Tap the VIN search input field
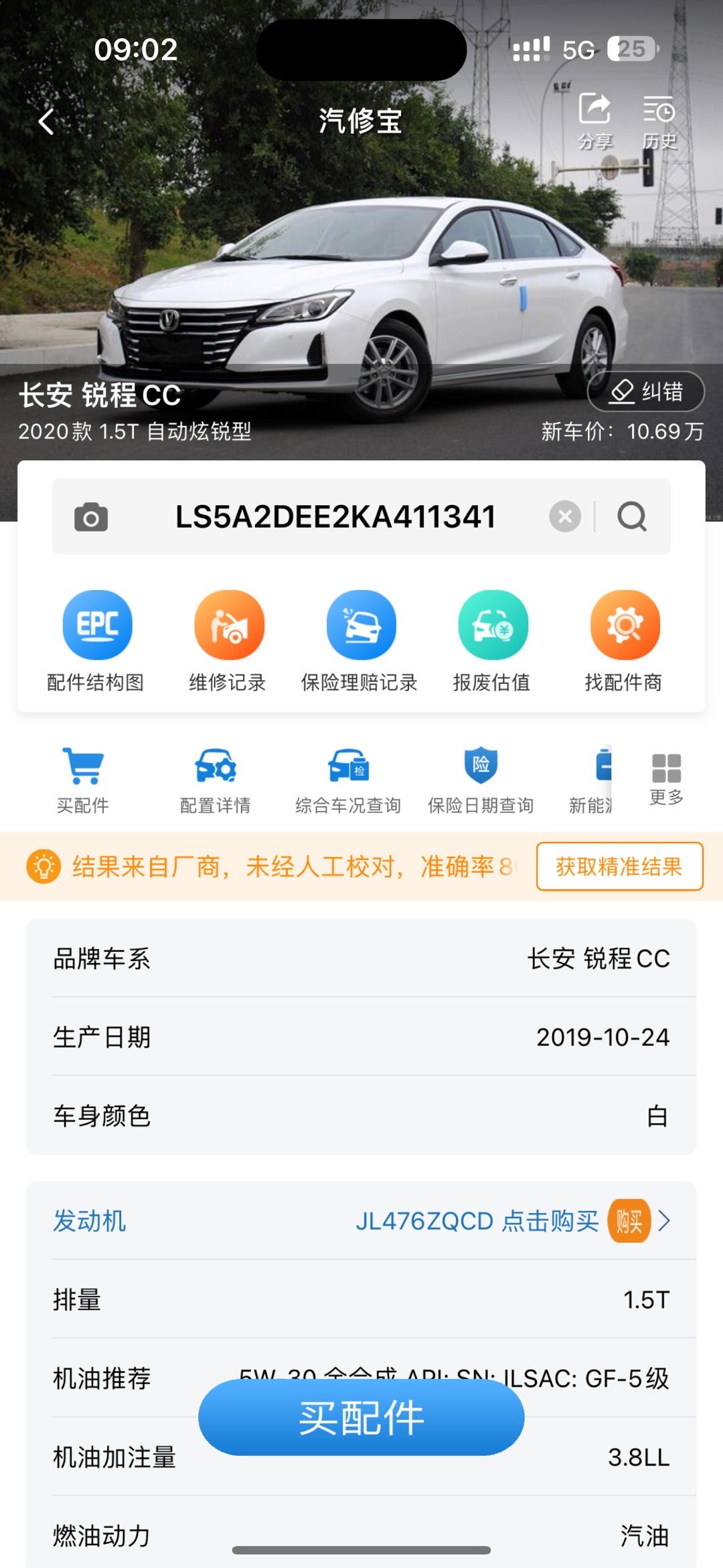The image size is (723, 1568). 335,517
